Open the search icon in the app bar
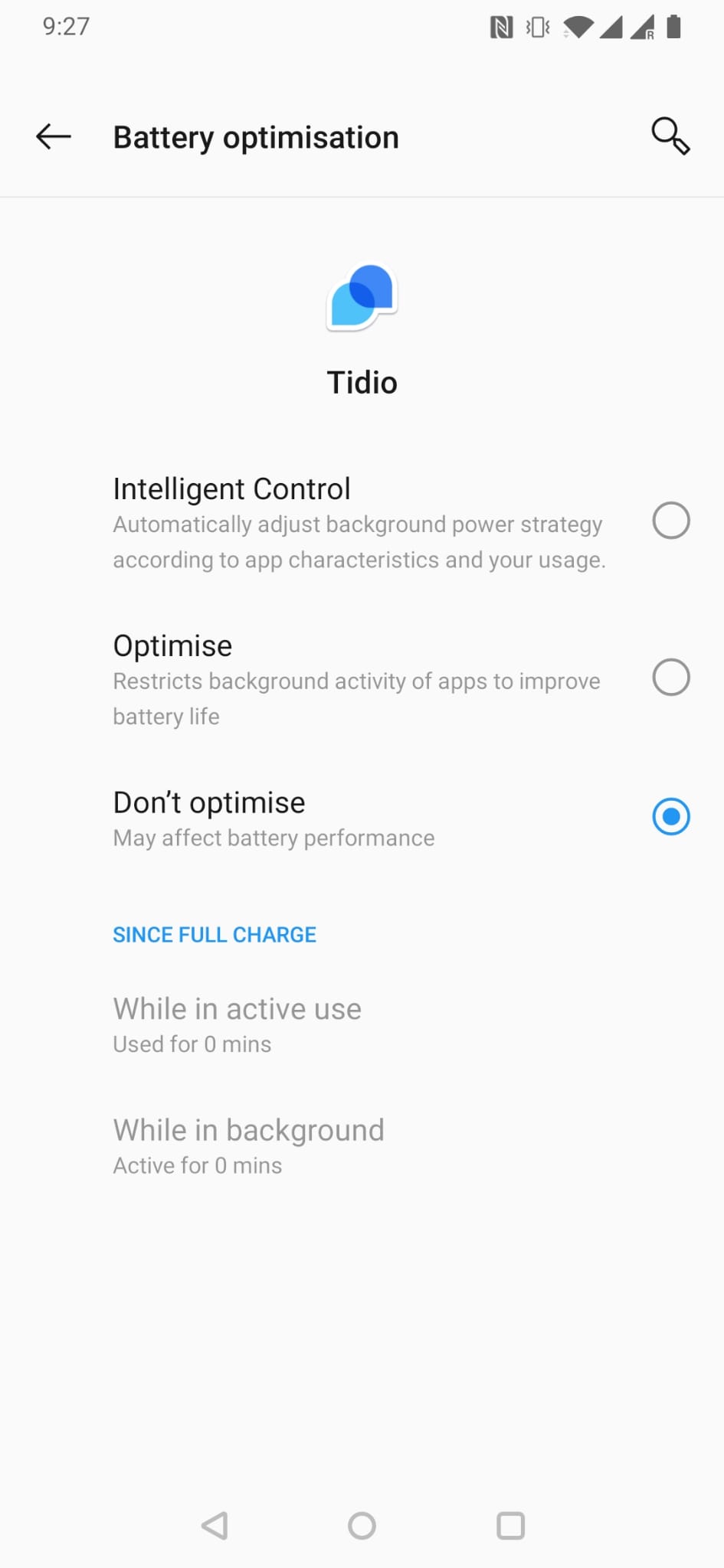The image size is (724, 1568). pos(670,136)
